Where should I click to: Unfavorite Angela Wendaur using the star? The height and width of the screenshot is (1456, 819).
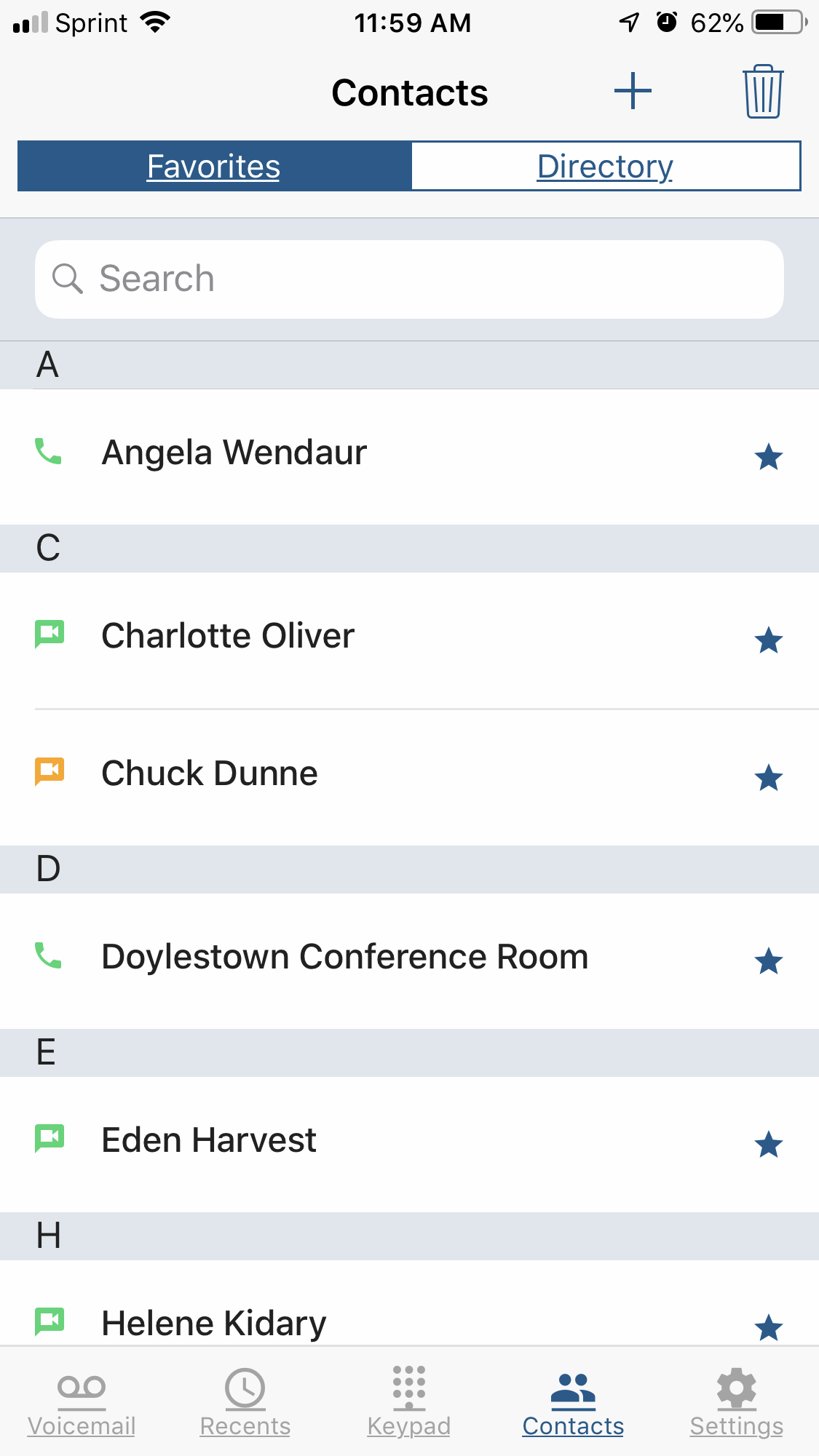point(768,458)
